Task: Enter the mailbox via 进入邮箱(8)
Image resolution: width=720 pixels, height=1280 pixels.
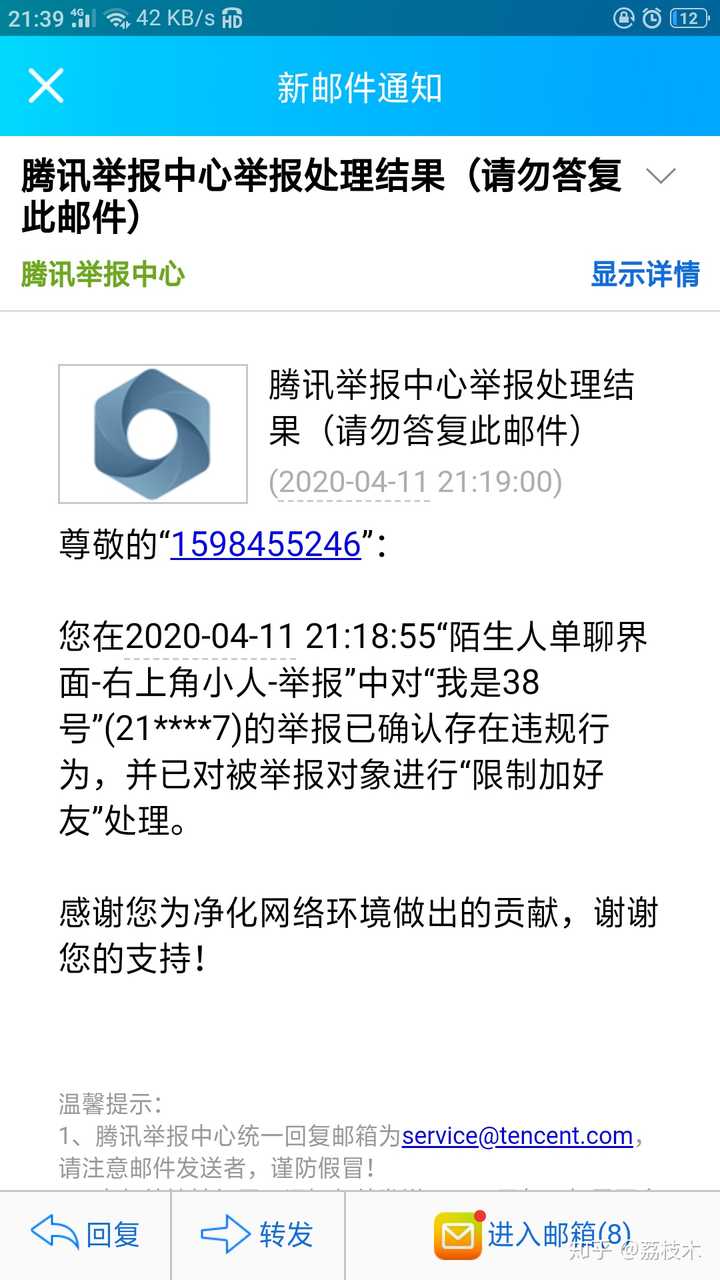Action: (x=533, y=1235)
